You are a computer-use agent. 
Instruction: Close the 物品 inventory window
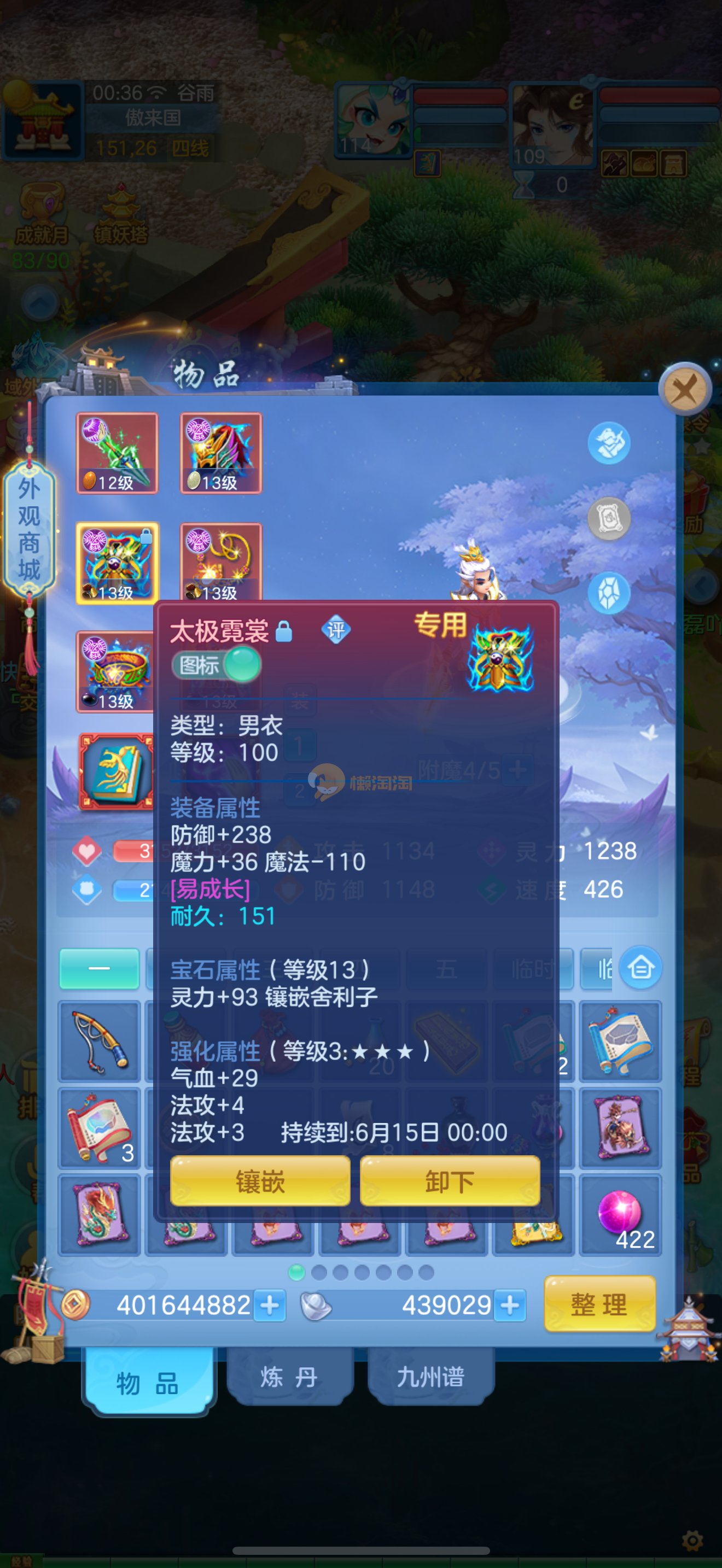click(685, 389)
